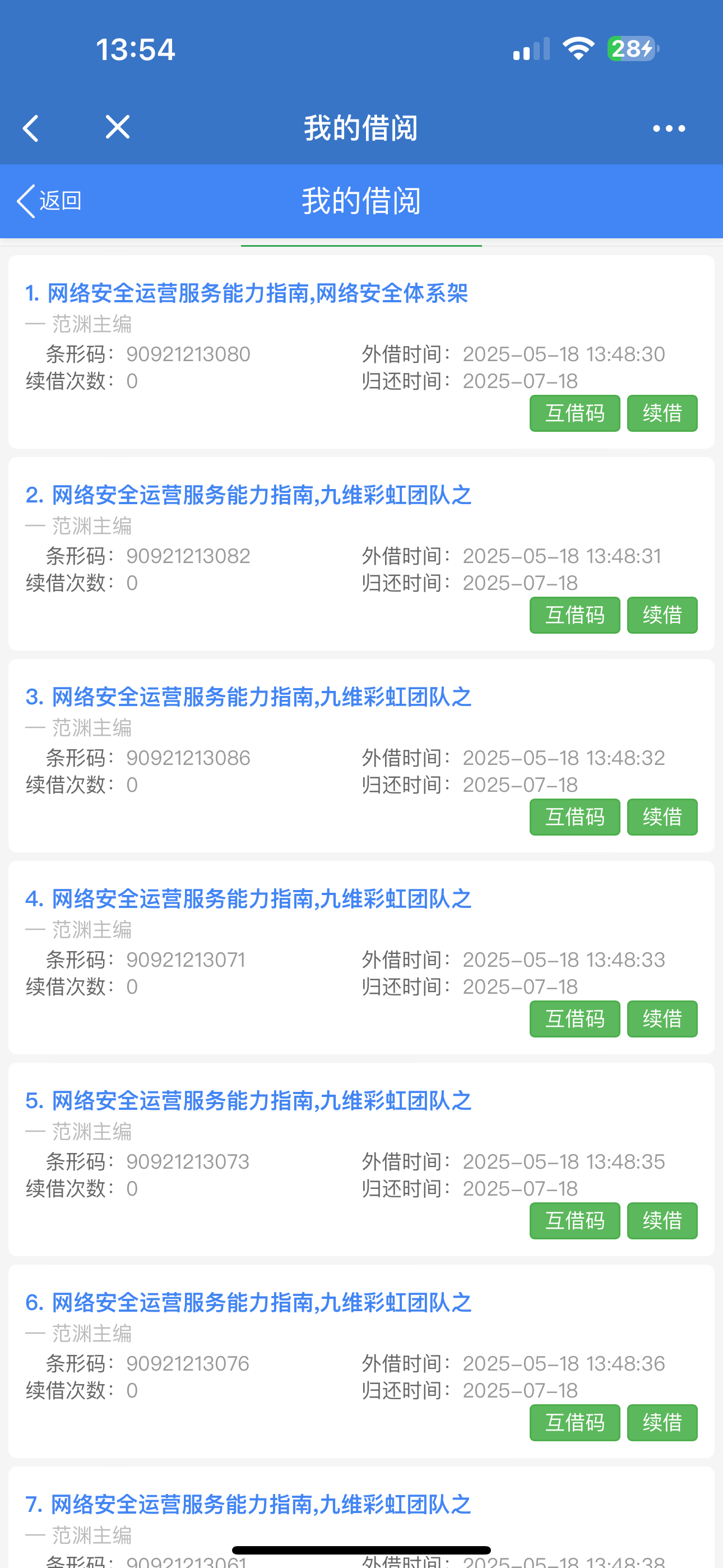The image size is (723, 1568).
Task: Open book 3 title link
Action: point(248,697)
